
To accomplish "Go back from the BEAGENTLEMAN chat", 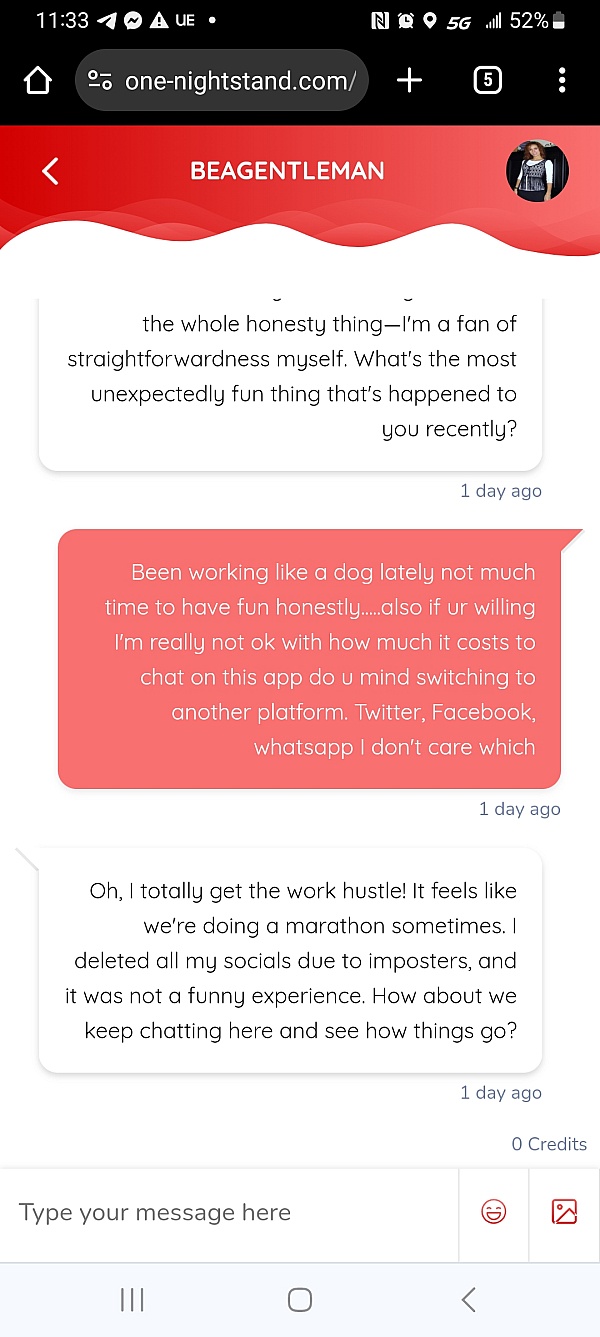I will [x=50, y=171].
